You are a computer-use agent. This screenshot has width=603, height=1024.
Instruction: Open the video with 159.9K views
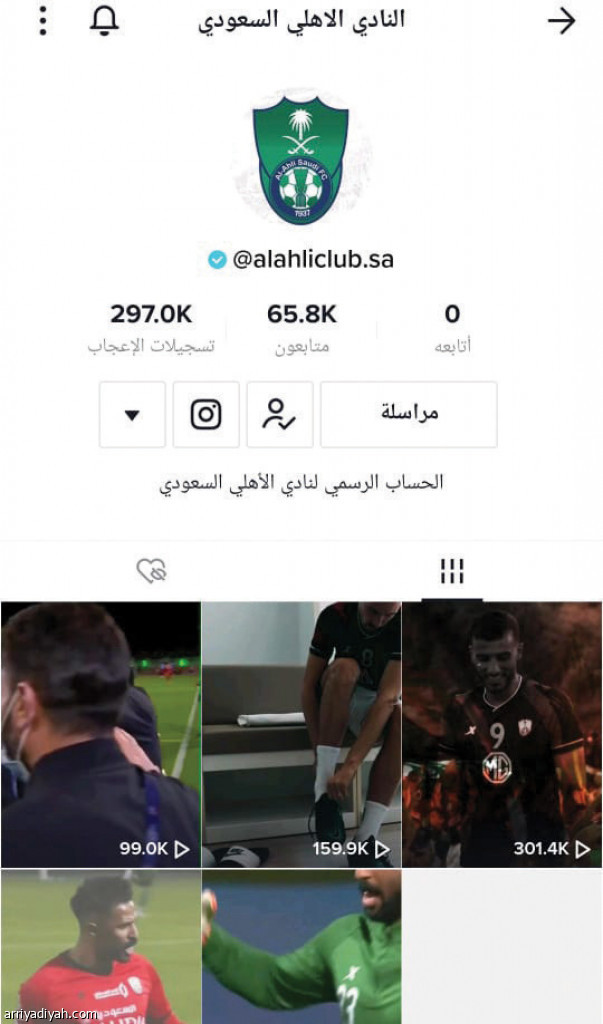point(301,734)
